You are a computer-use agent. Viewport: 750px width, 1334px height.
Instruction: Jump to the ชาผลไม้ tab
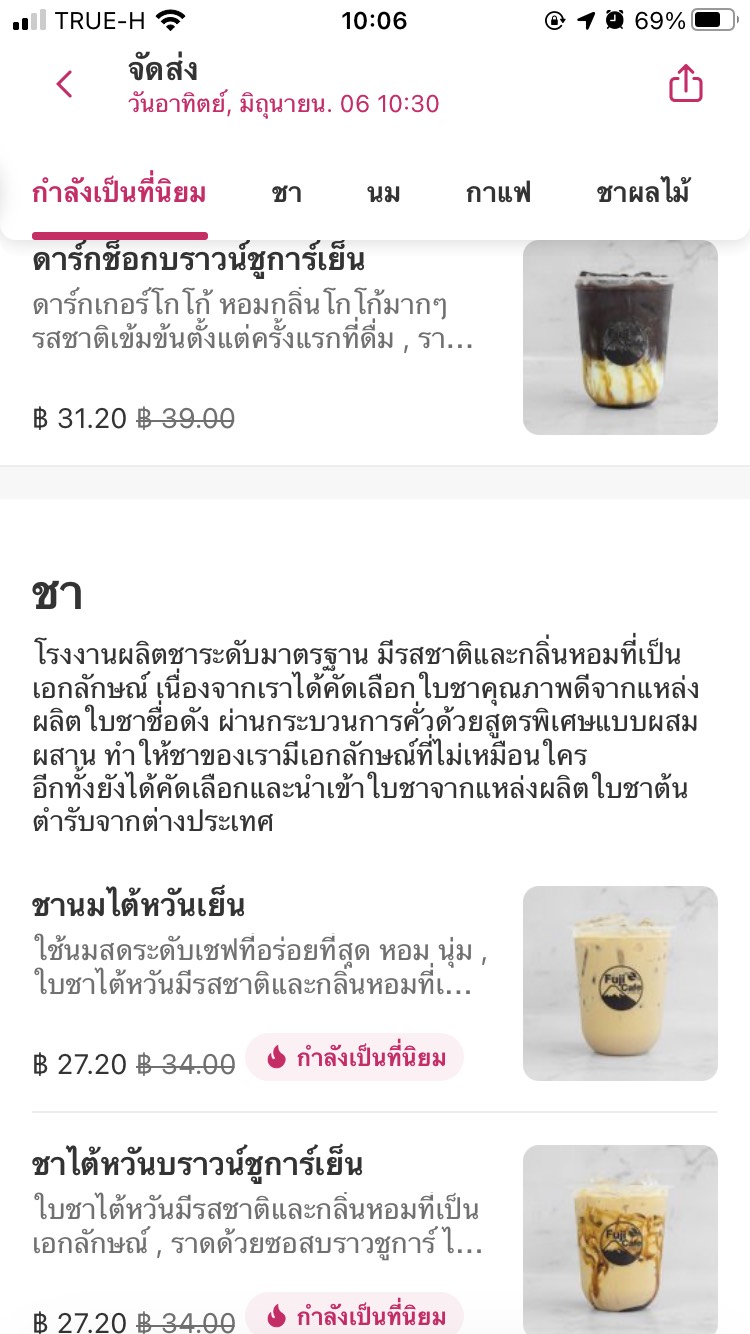click(x=643, y=193)
